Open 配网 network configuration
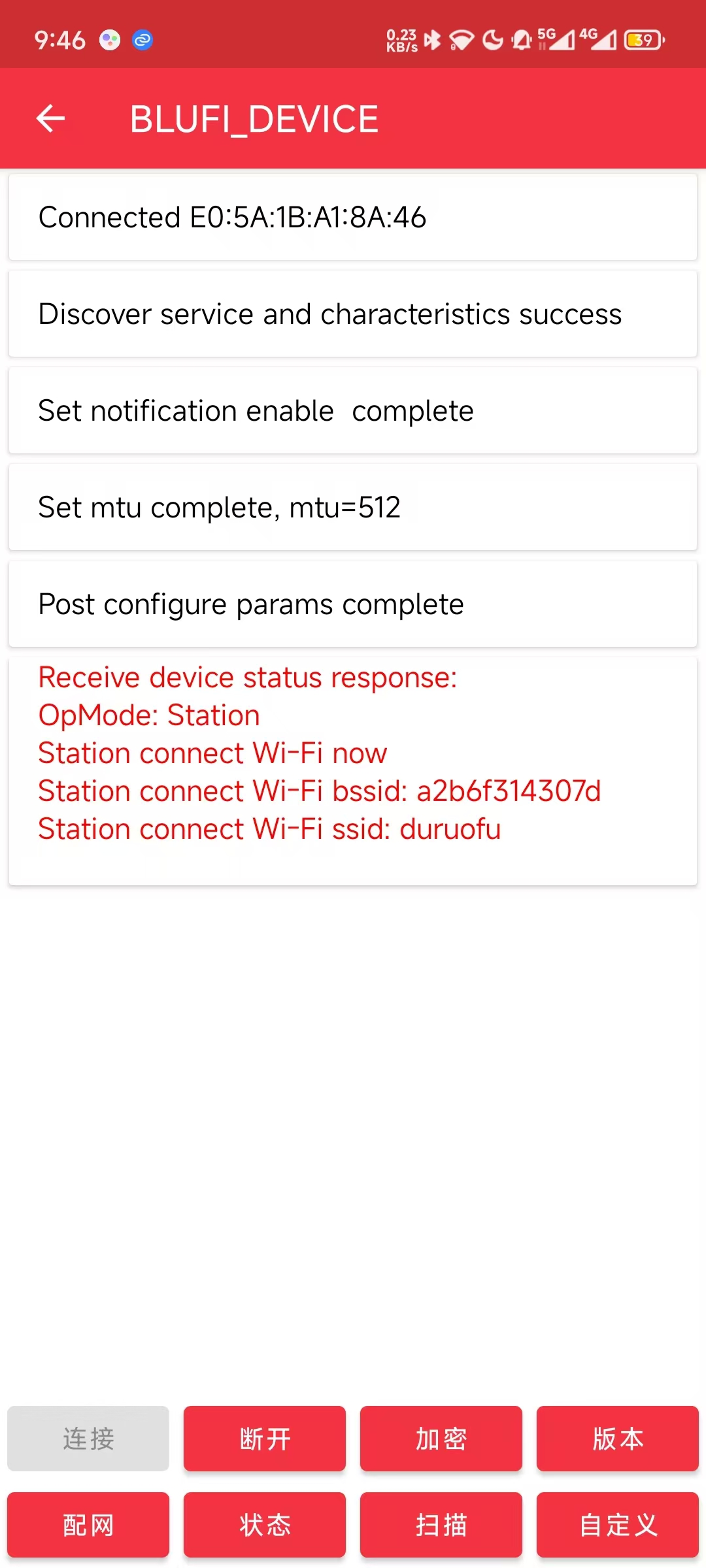 tap(88, 1525)
